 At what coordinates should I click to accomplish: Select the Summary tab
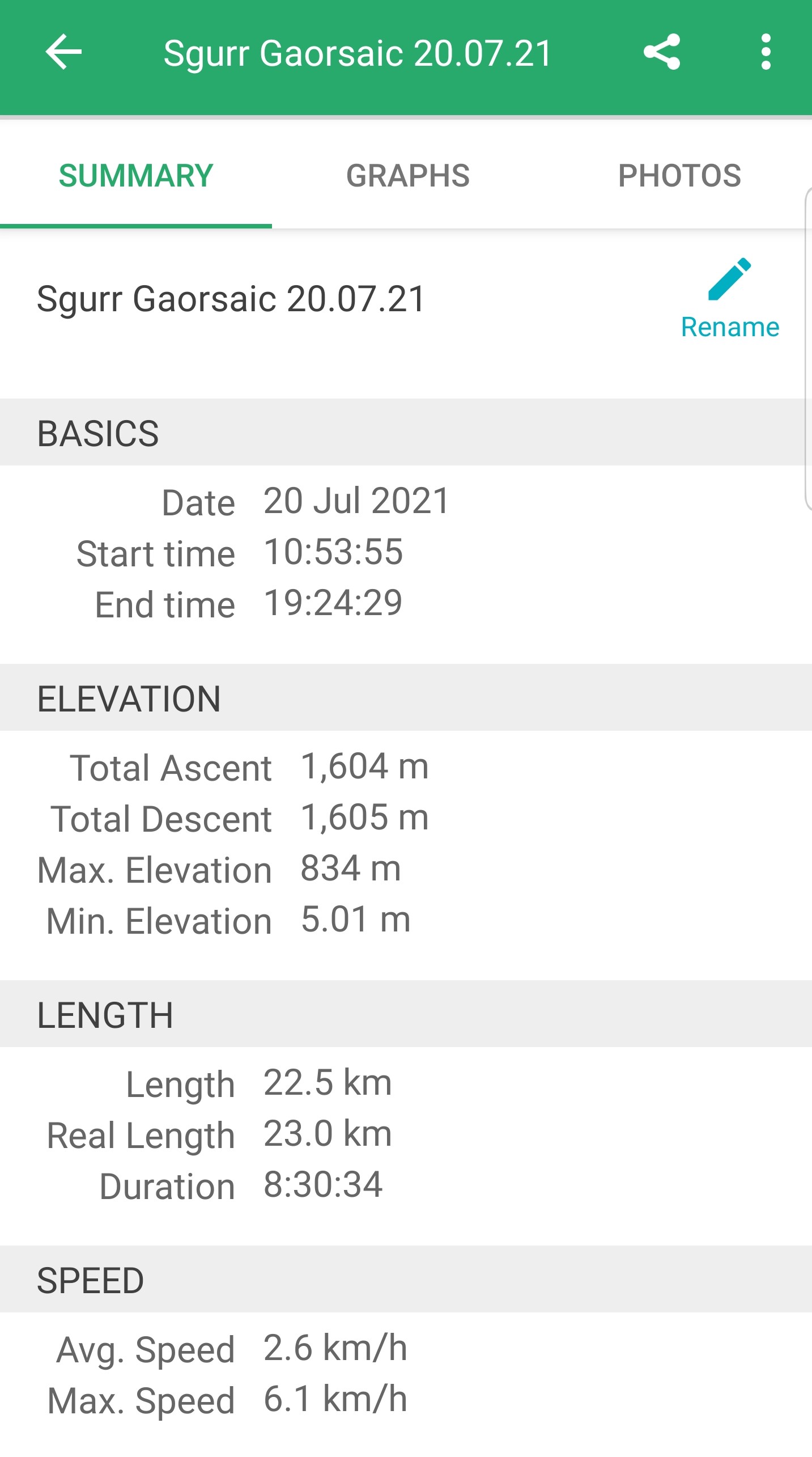[x=136, y=175]
